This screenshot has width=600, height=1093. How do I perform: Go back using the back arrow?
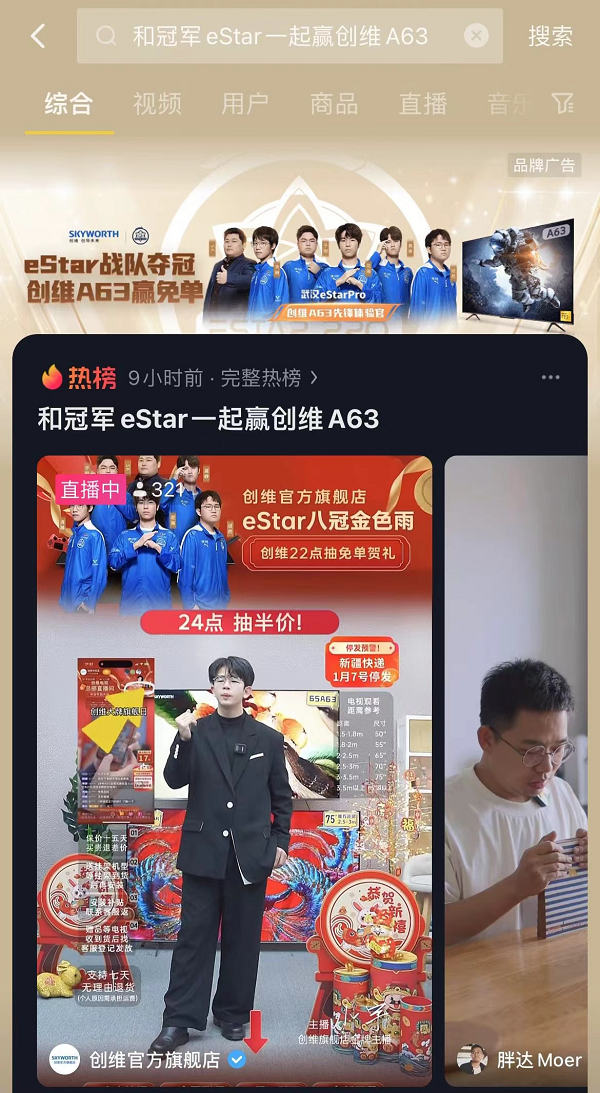coord(38,37)
